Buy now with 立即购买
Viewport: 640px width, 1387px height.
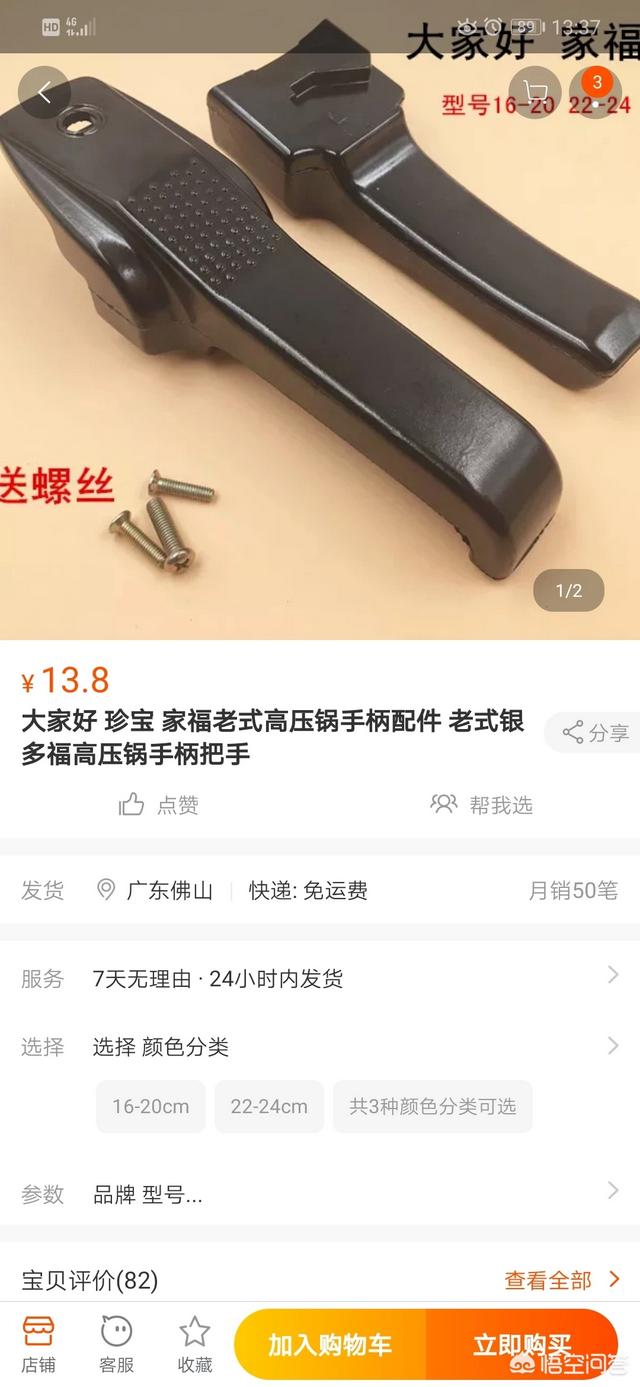[523, 1345]
